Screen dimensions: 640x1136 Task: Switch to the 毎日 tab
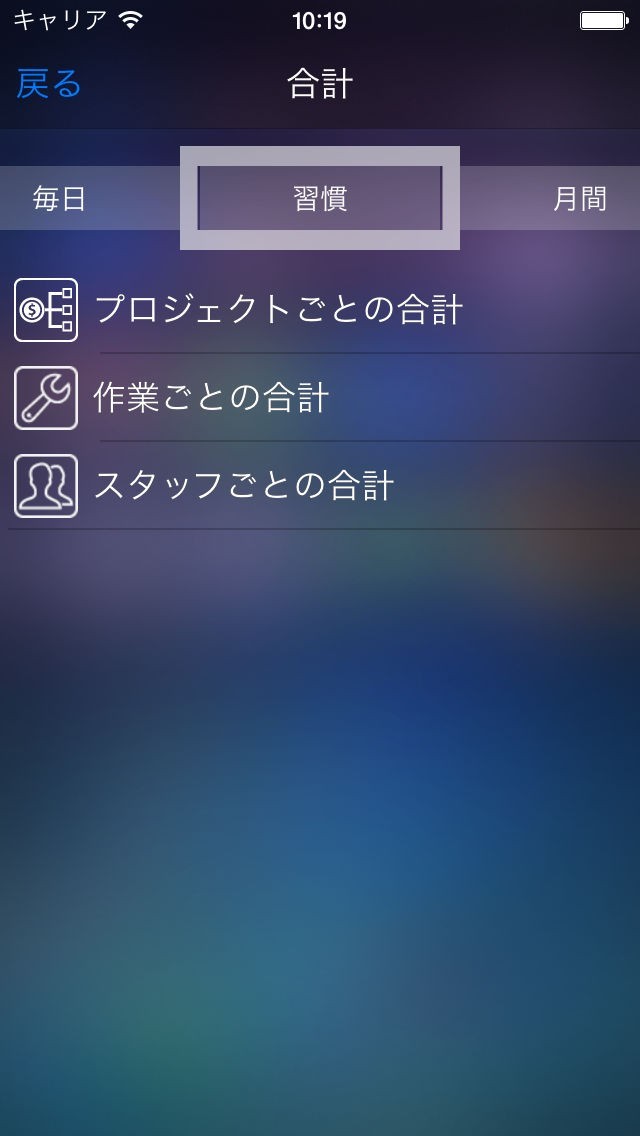click(x=60, y=199)
